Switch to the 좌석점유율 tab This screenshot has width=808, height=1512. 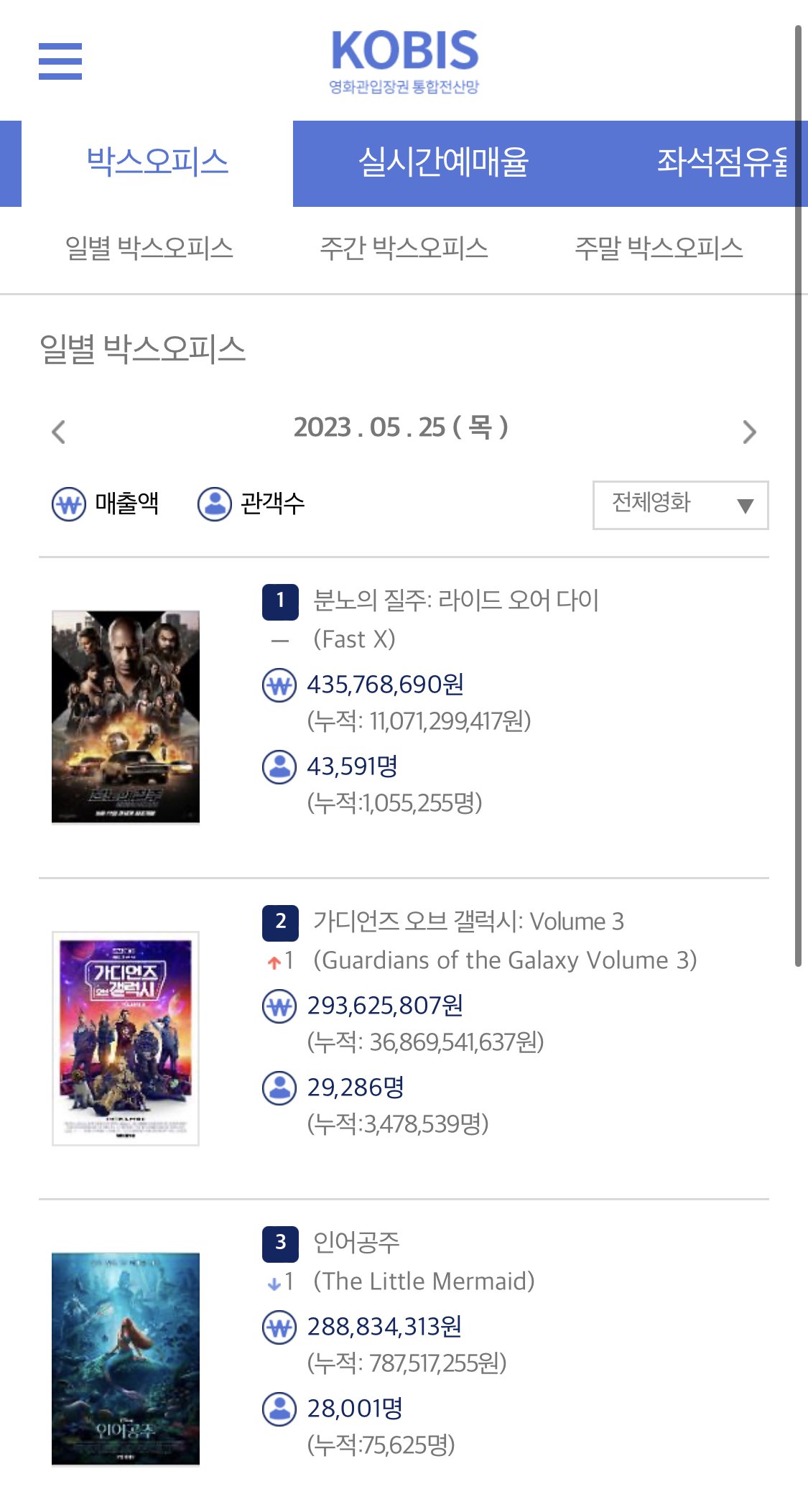tap(722, 162)
